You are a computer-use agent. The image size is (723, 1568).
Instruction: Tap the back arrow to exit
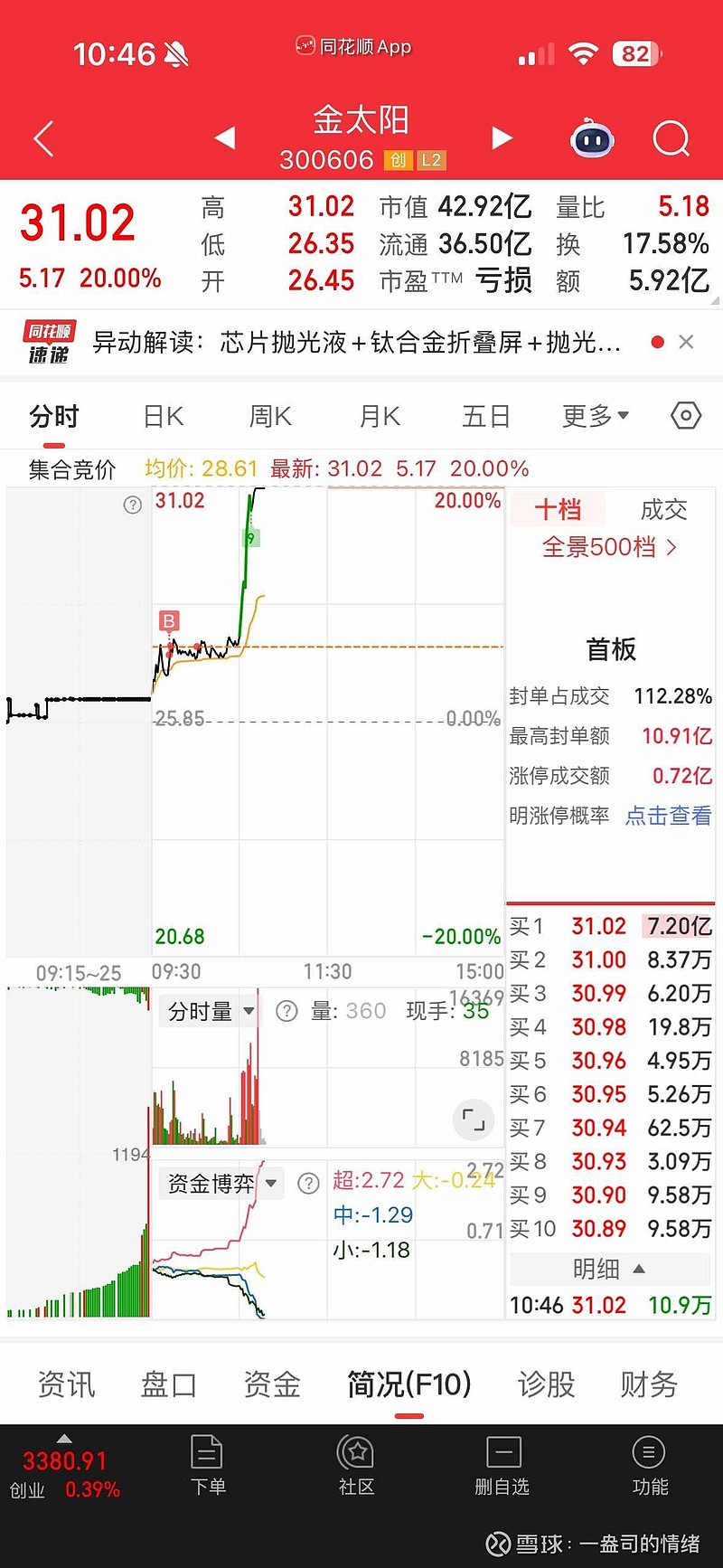[x=43, y=137]
